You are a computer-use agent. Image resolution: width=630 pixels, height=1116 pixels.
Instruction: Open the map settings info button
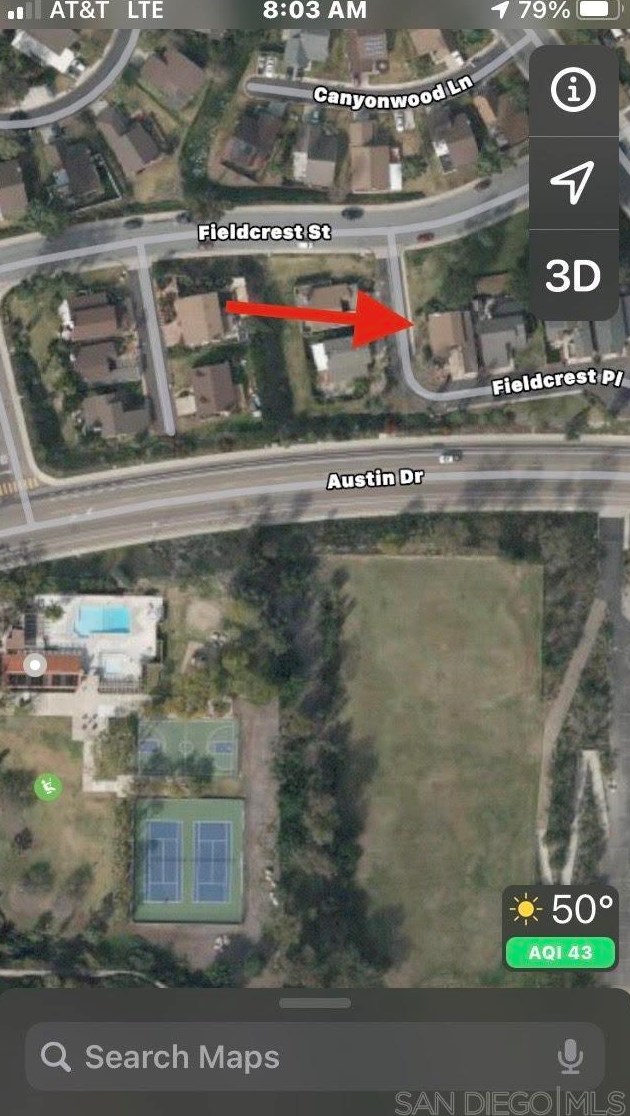point(573,90)
